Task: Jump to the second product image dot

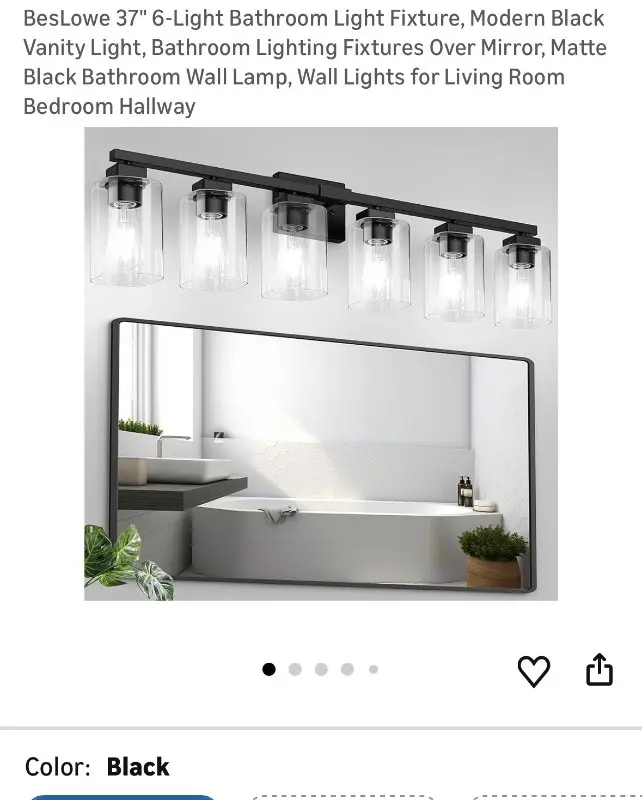Action: [x=295, y=670]
